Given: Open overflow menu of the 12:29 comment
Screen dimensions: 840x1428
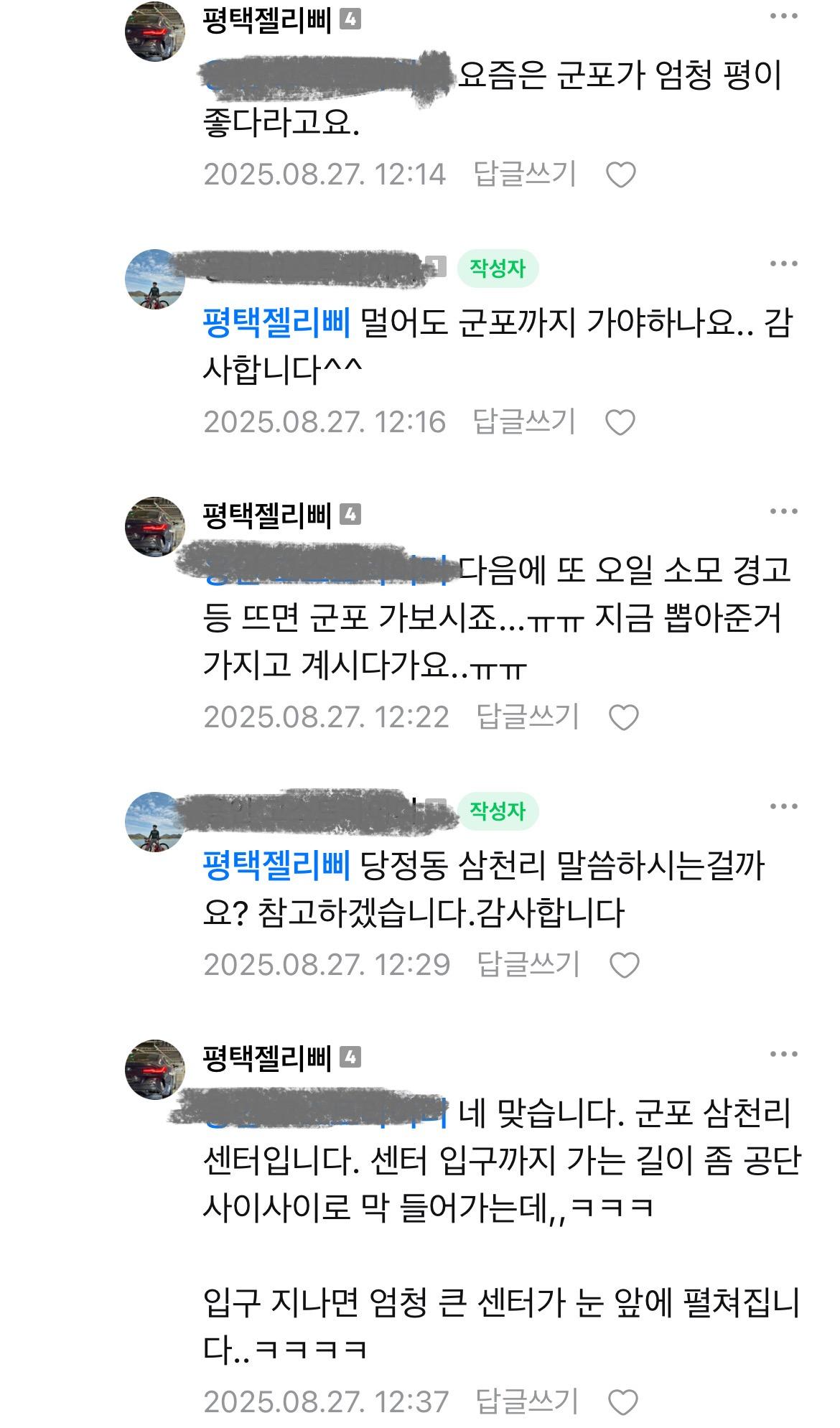Looking at the screenshot, I should [x=783, y=807].
